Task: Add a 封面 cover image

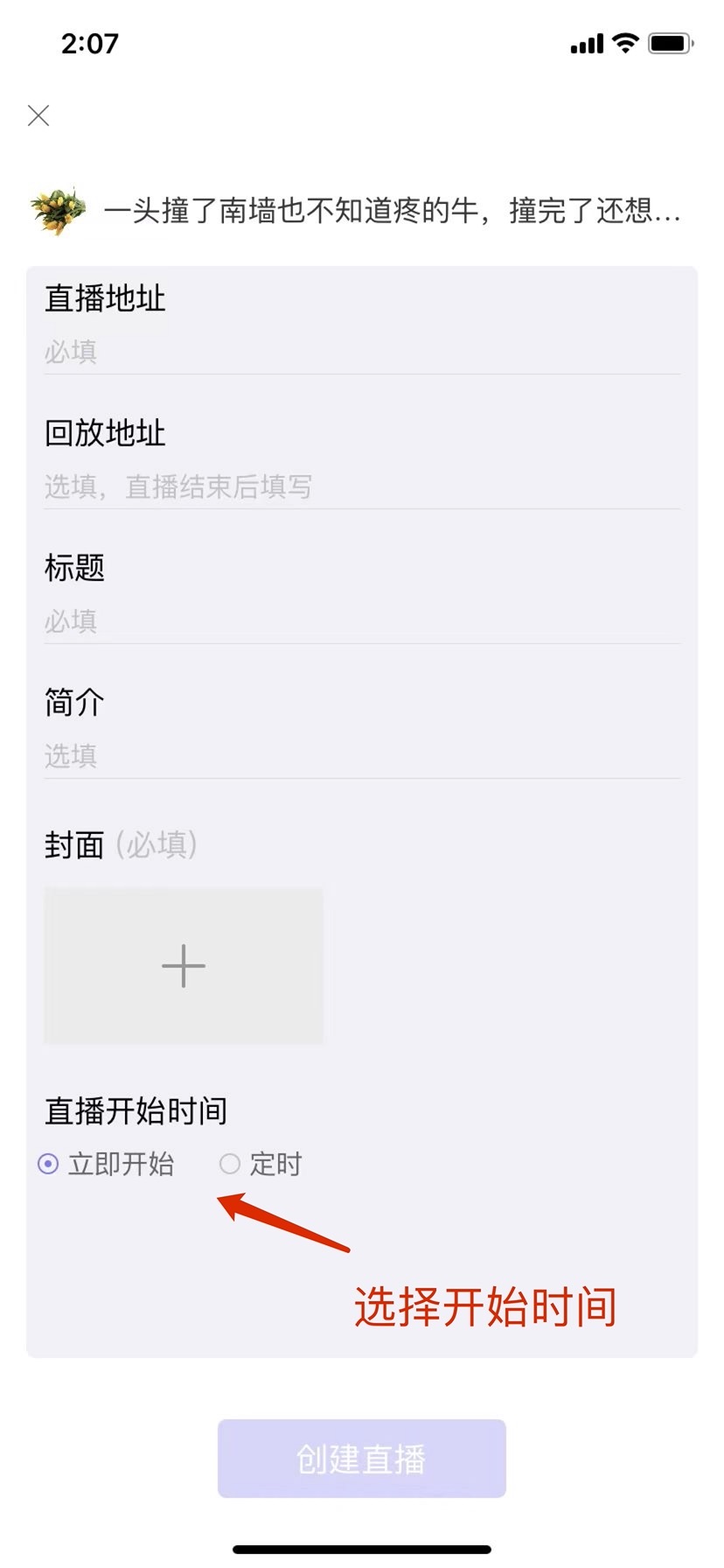Action: click(184, 966)
